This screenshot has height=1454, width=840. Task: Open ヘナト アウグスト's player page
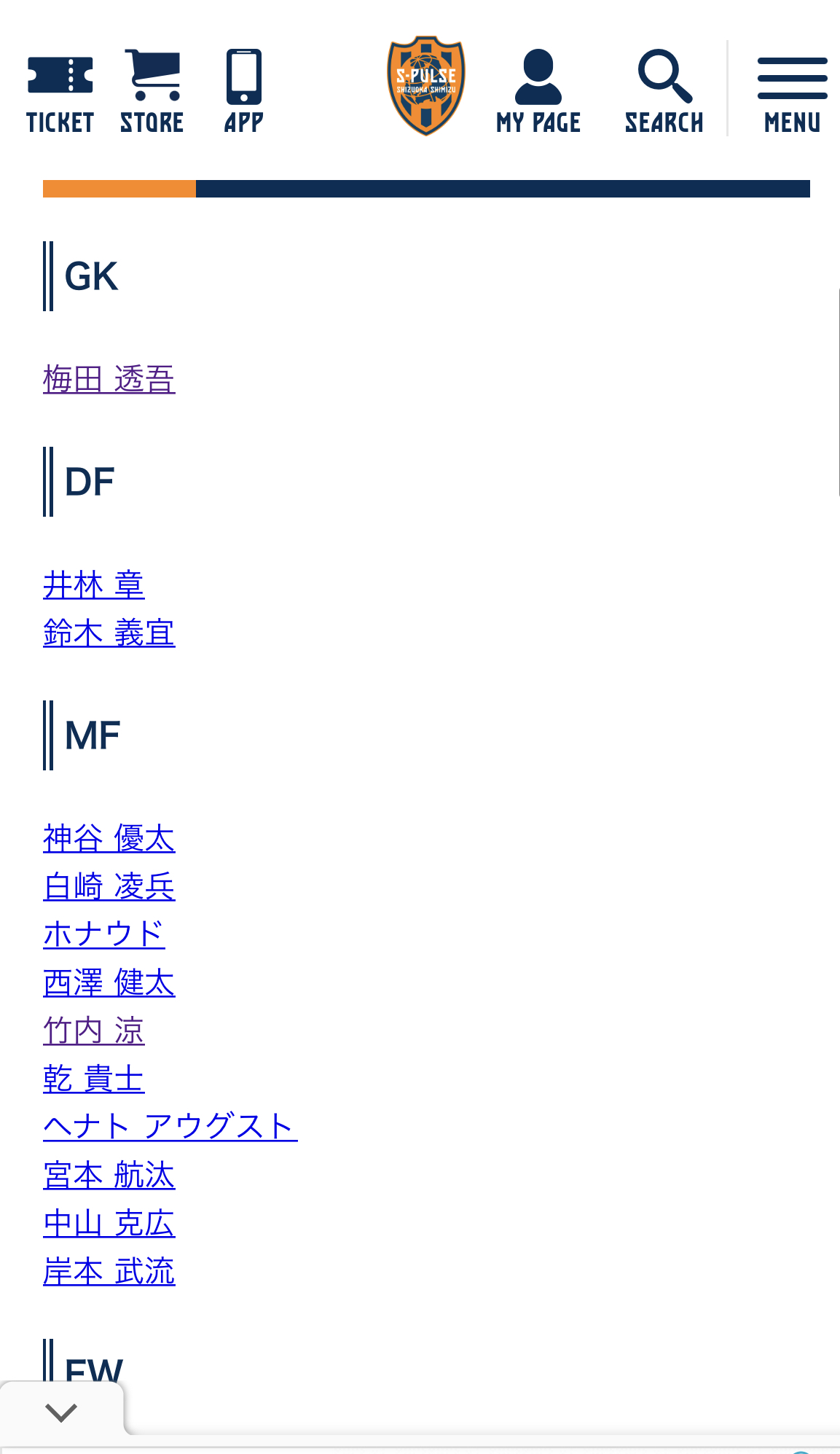click(x=170, y=1127)
